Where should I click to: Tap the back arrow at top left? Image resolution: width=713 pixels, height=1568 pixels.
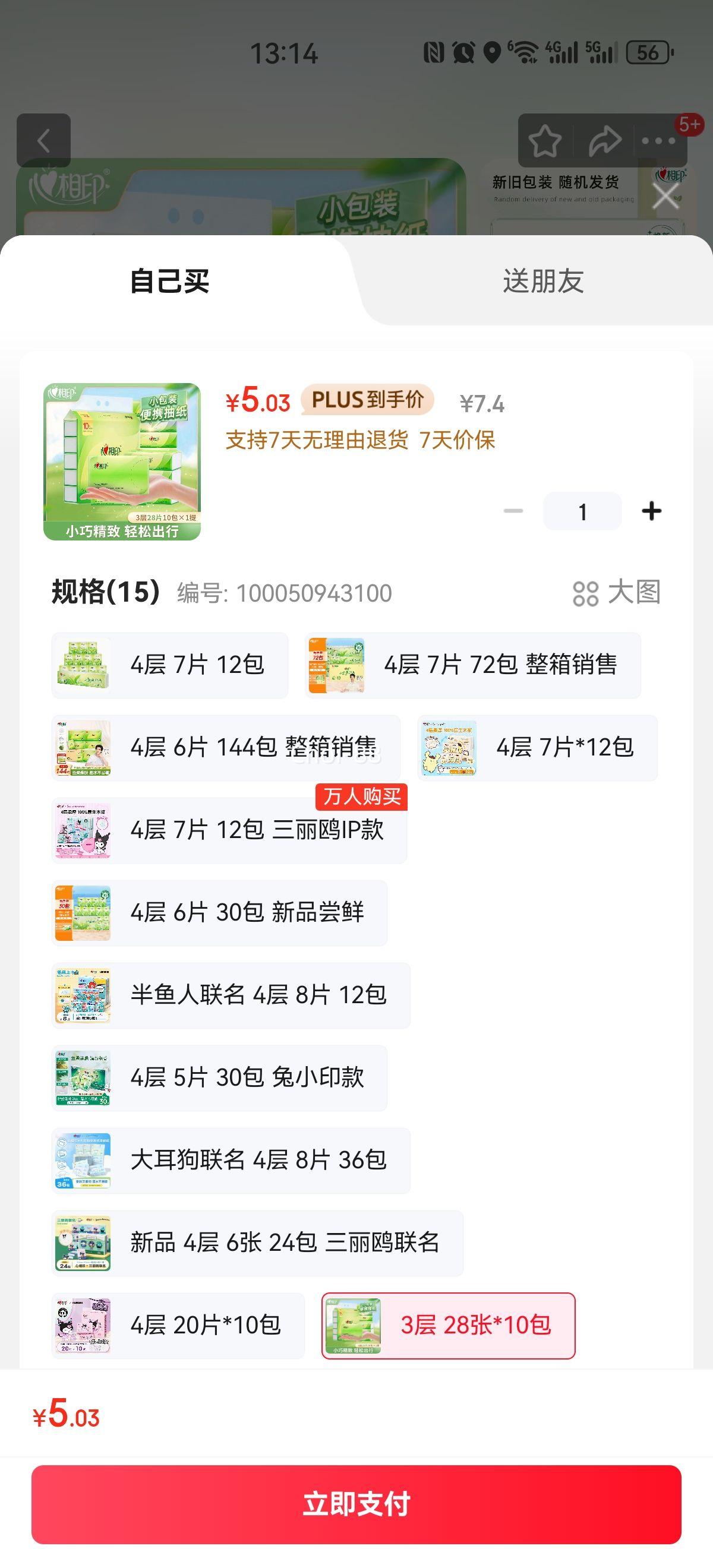point(43,141)
